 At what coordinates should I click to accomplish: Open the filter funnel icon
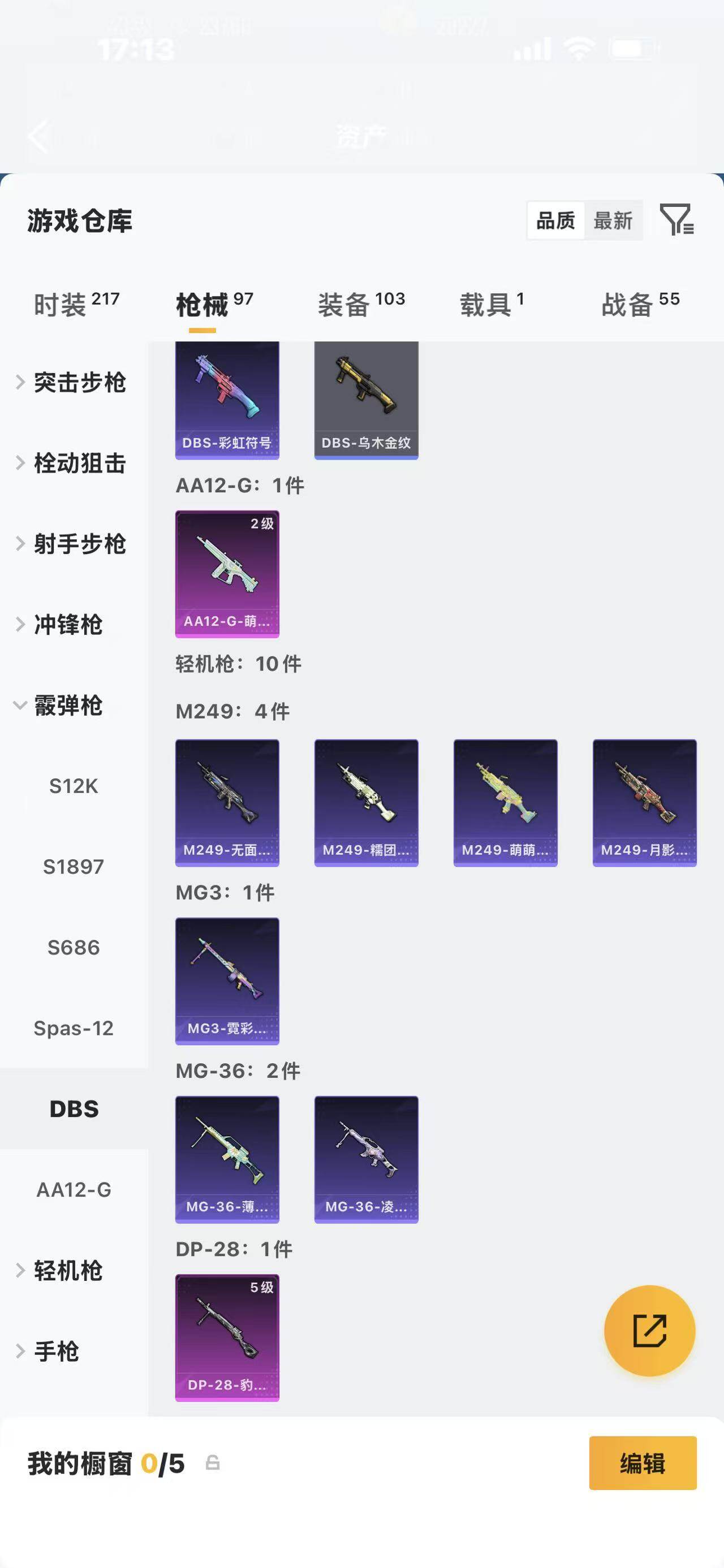tap(677, 220)
